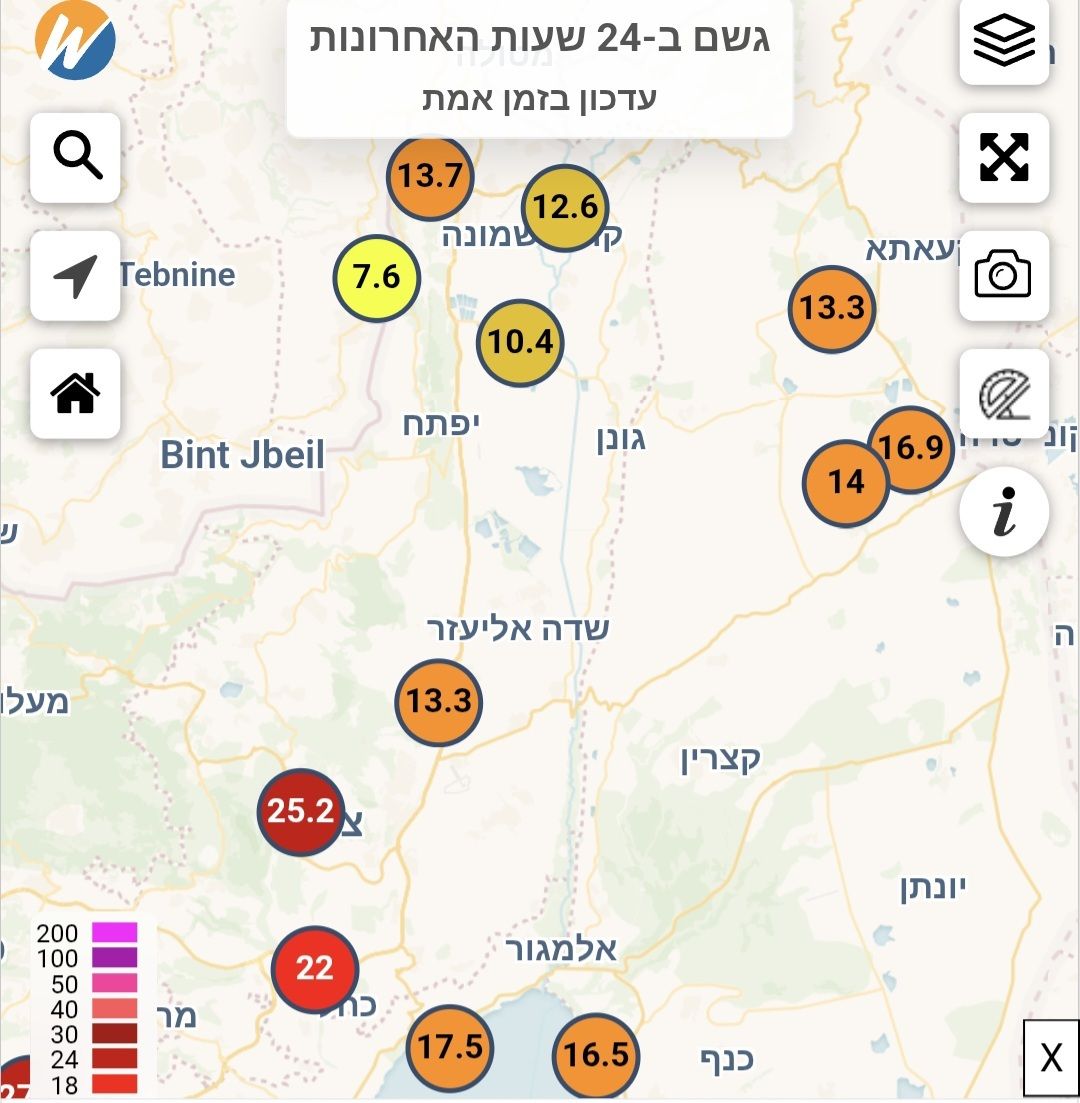Close the rainfall legend with X

[1051, 1058]
